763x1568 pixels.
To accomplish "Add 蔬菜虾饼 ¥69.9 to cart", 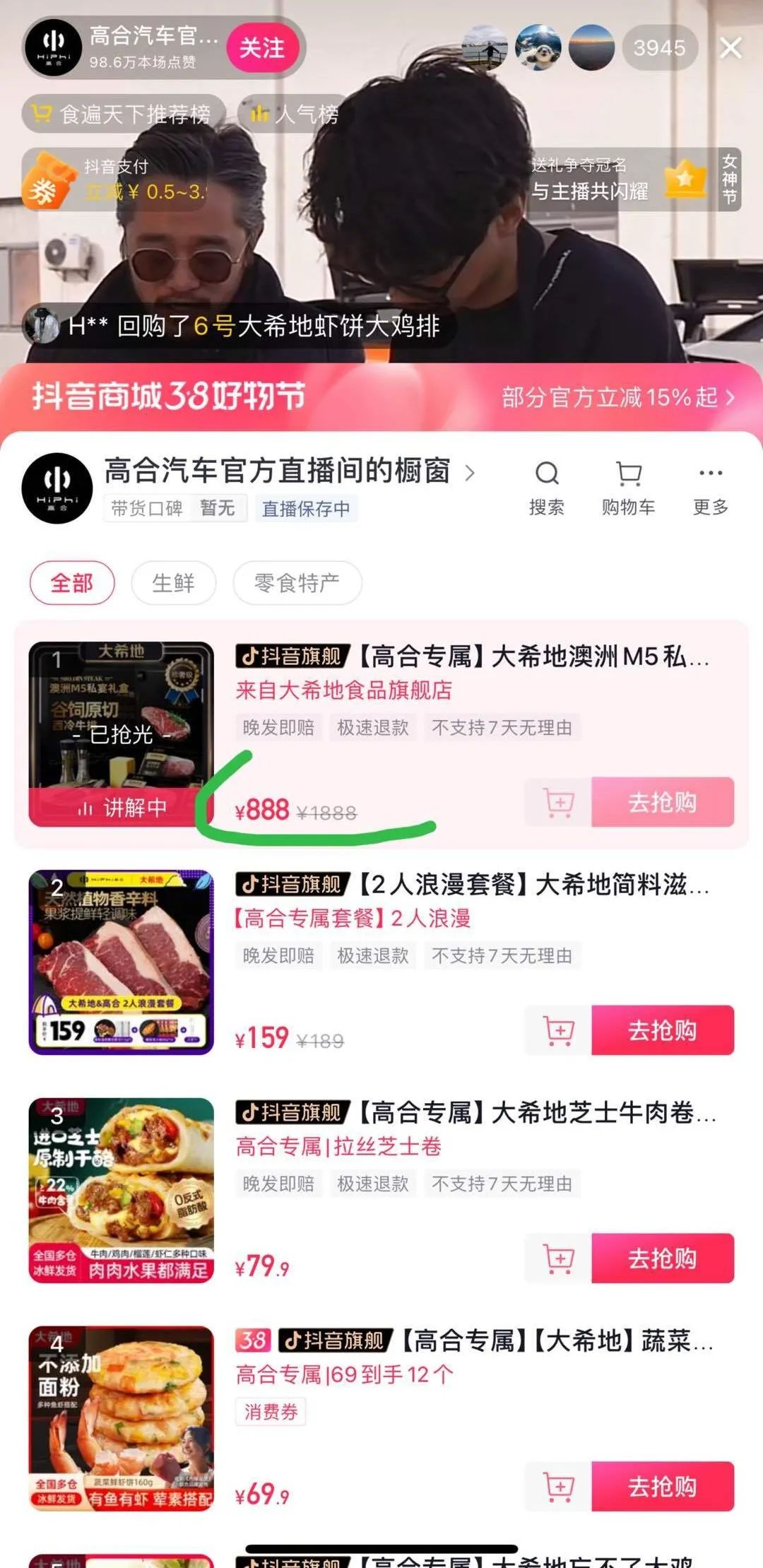I will point(558,1487).
